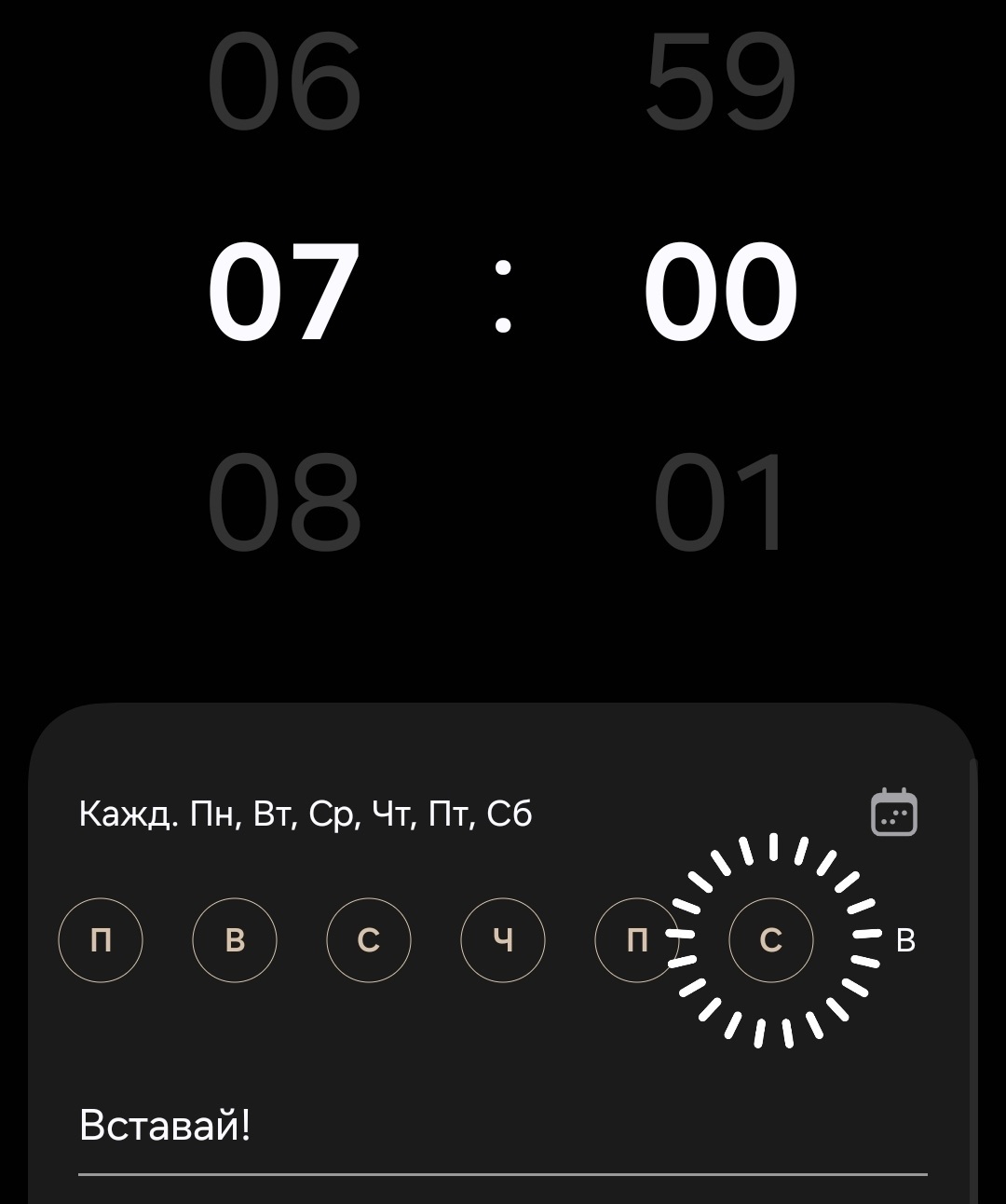Turn off the Wednesday repeat day
Viewport: 1006px width, 1204px height.
click(x=369, y=939)
